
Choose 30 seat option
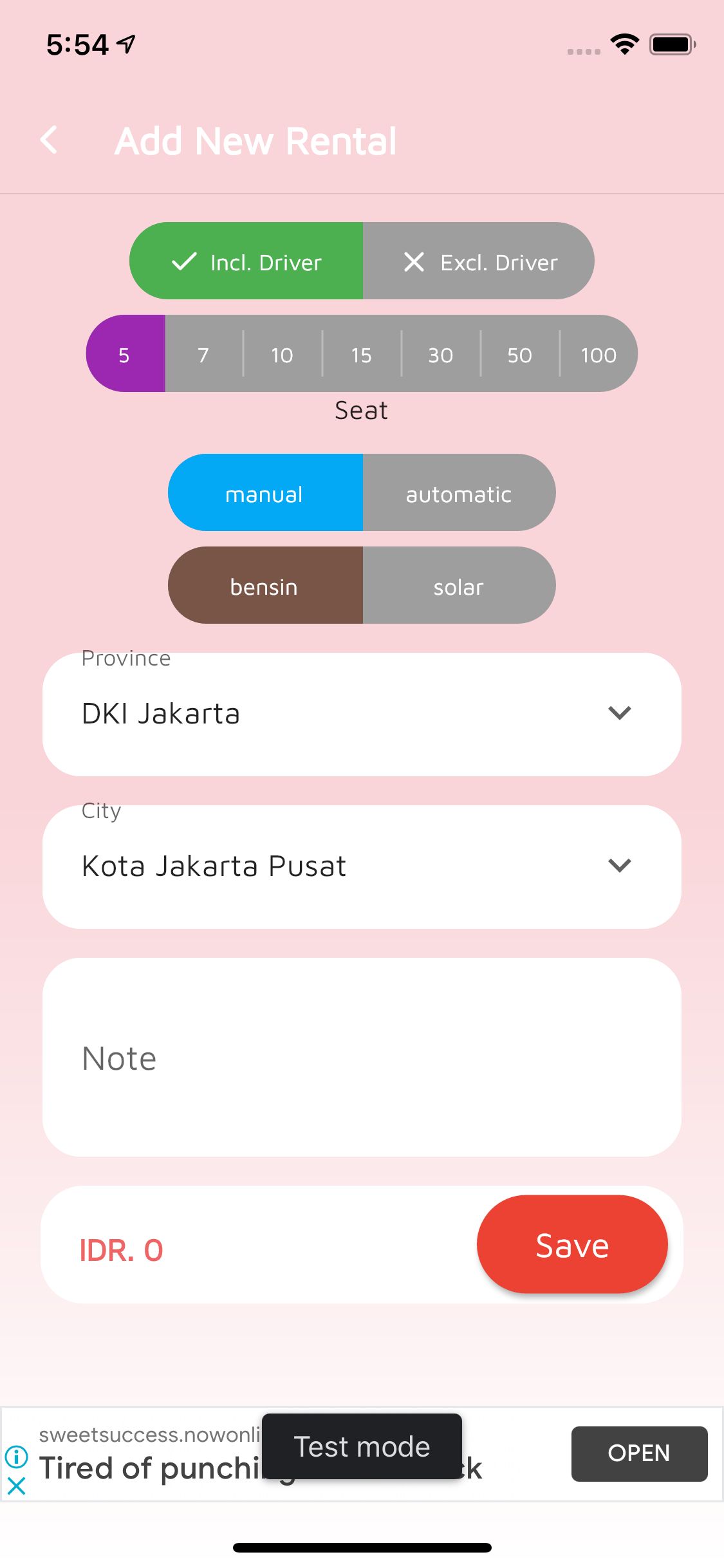pos(440,354)
